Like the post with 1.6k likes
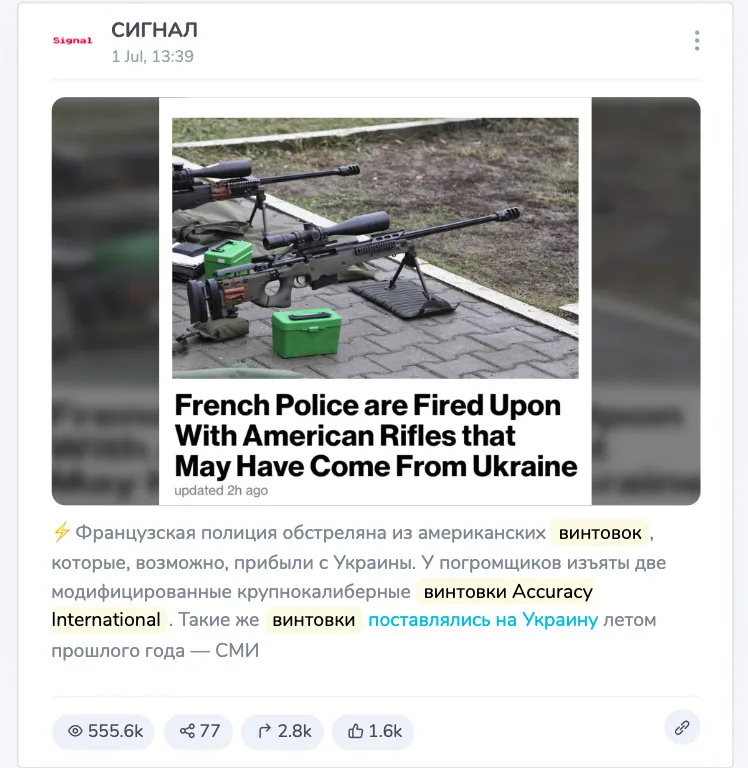Image resolution: width=748 pixels, height=768 pixels. click(374, 731)
